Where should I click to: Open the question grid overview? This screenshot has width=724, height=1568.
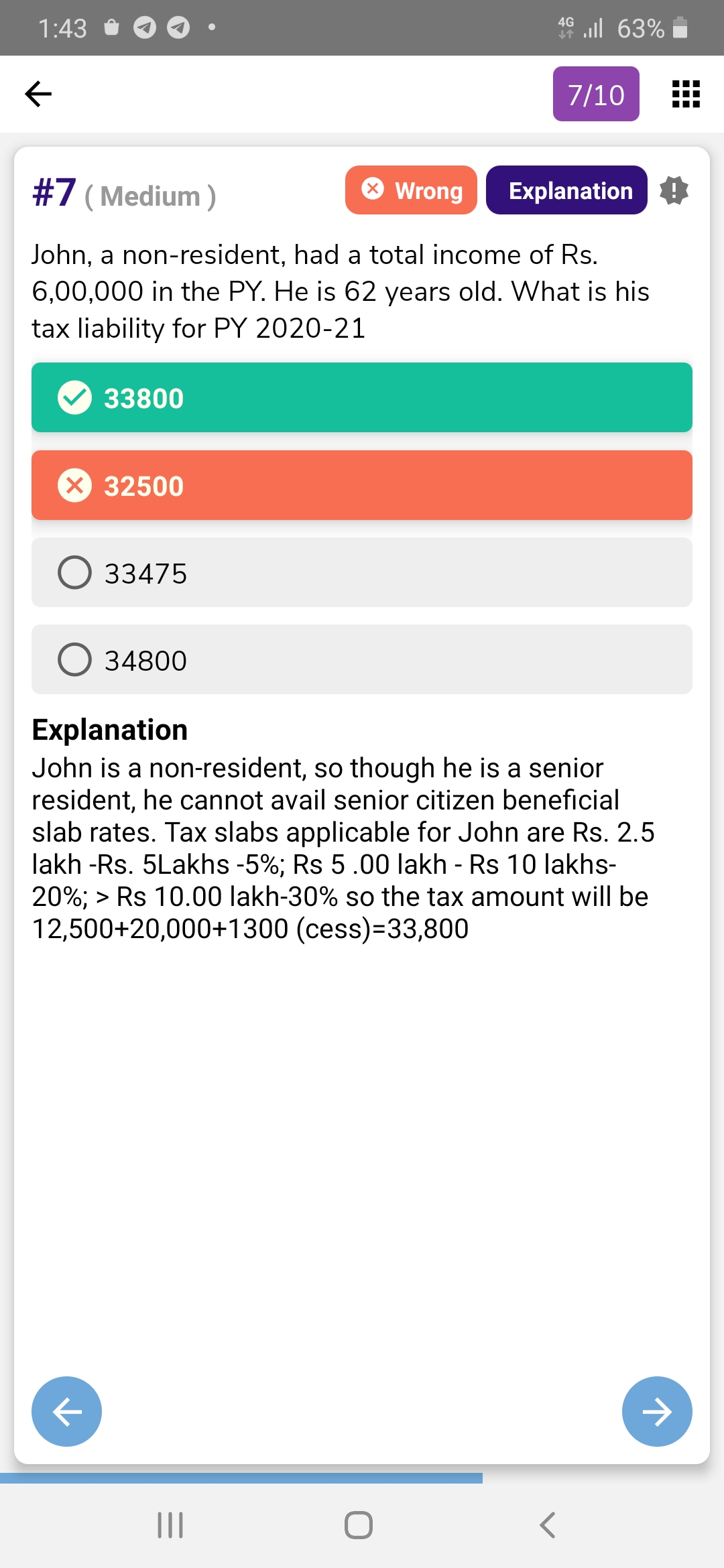(686, 94)
